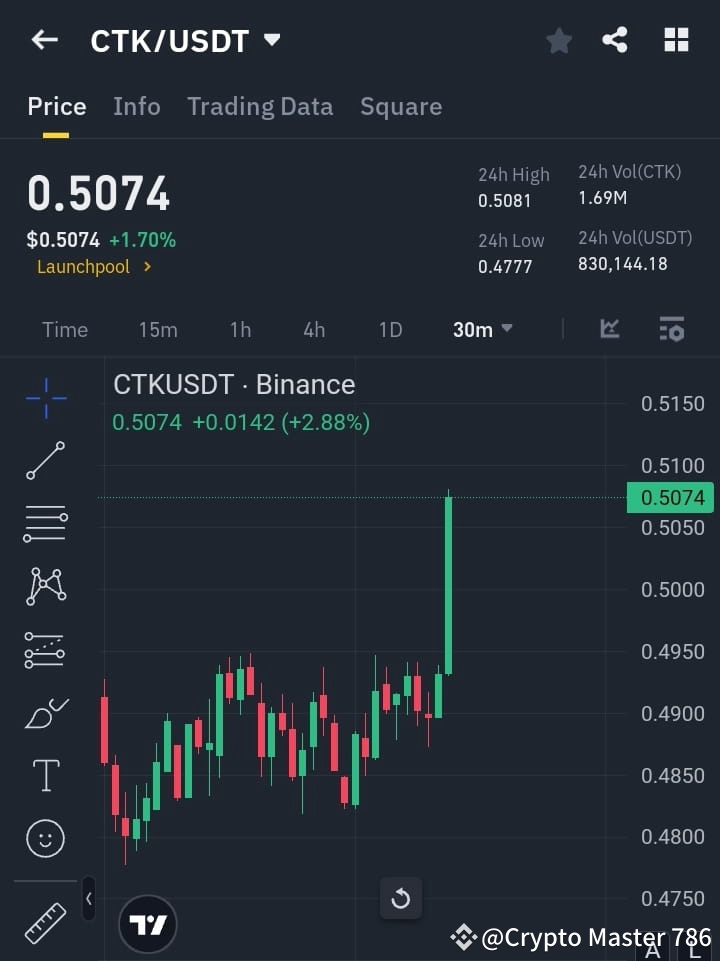The height and width of the screenshot is (961, 720).
Task: Switch to the Trading Data tab
Action: 260,106
